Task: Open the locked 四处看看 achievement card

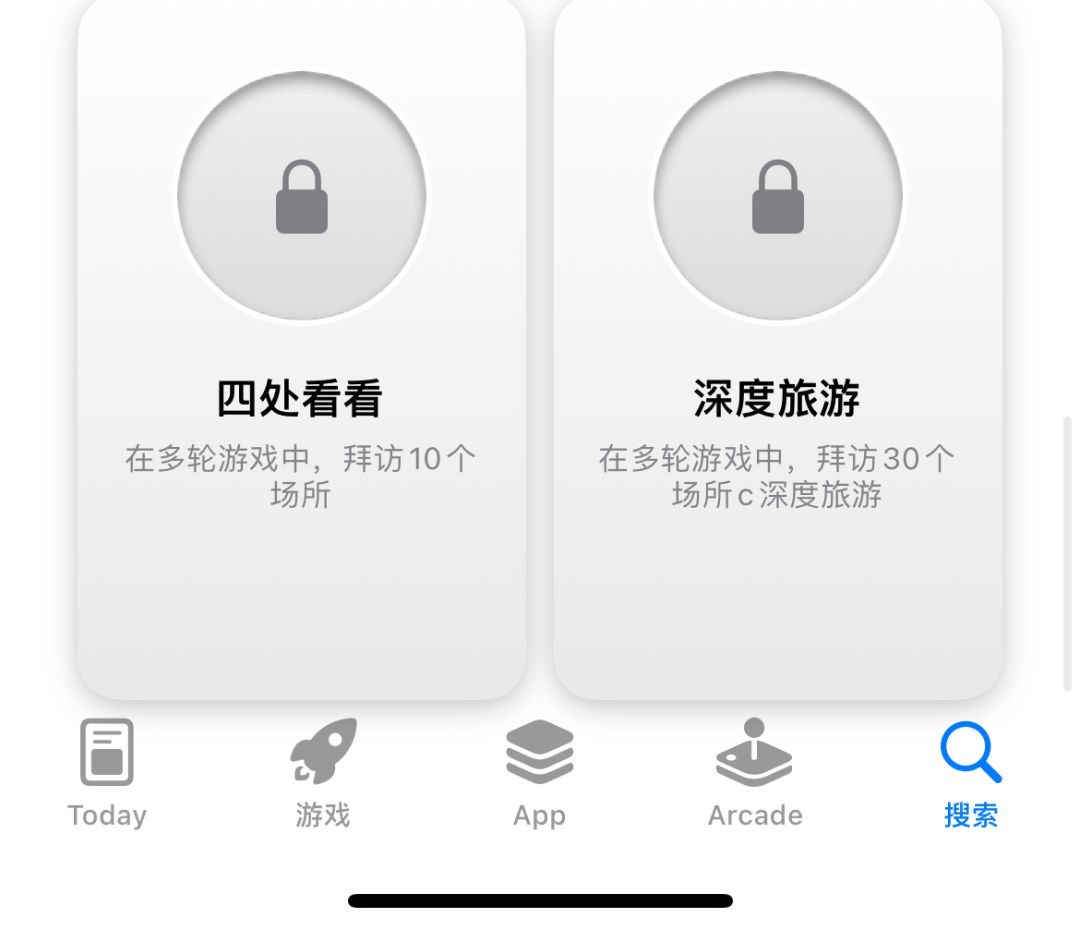Action: coord(301,350)
